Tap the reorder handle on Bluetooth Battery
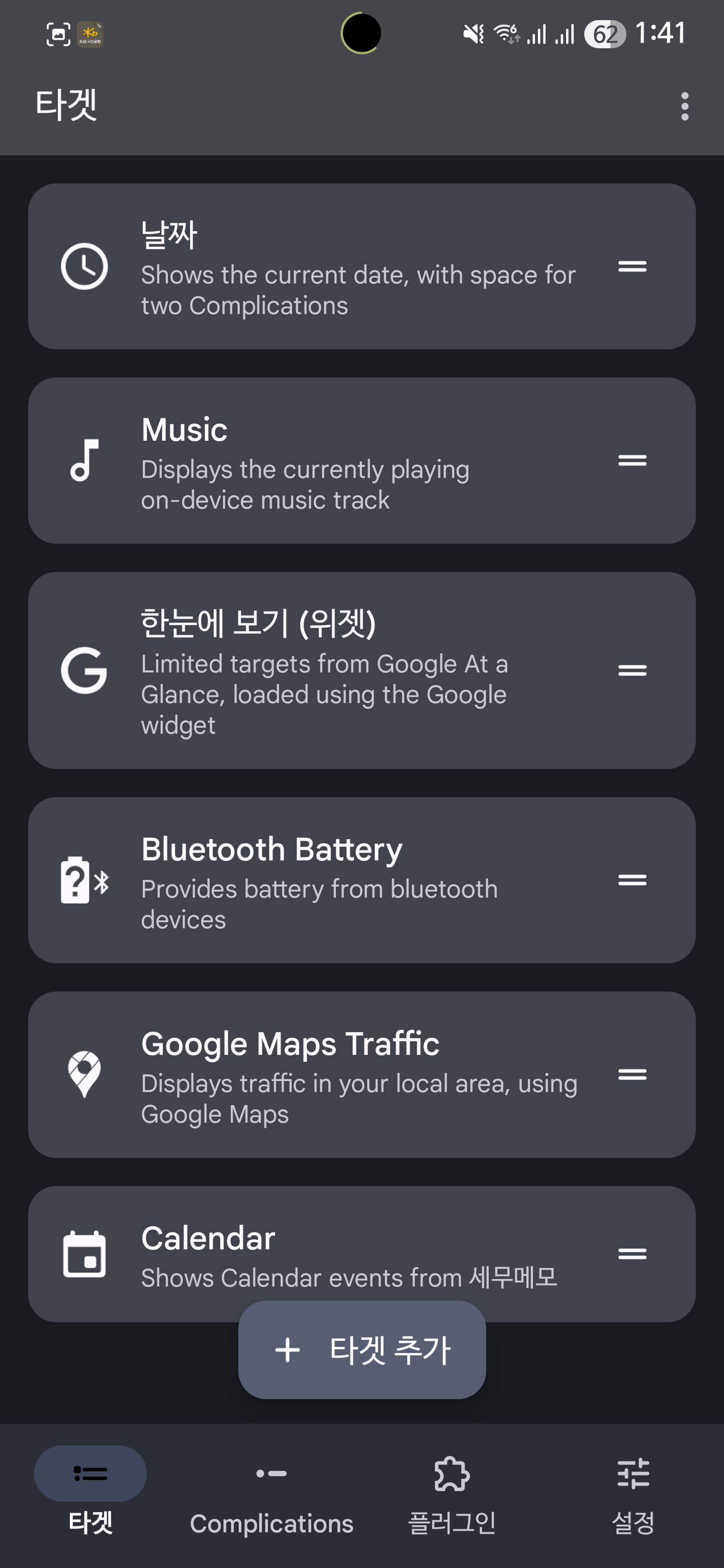Viewport: 724px width, 1568px height. (x=632, y=880)
